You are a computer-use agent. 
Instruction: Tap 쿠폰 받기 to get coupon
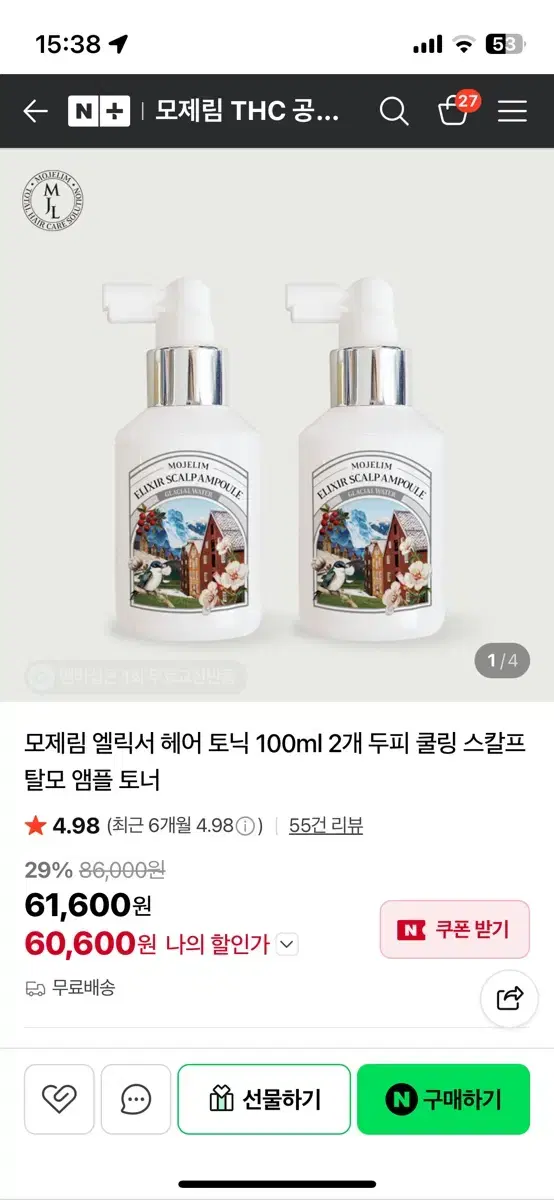pos(455,929)
